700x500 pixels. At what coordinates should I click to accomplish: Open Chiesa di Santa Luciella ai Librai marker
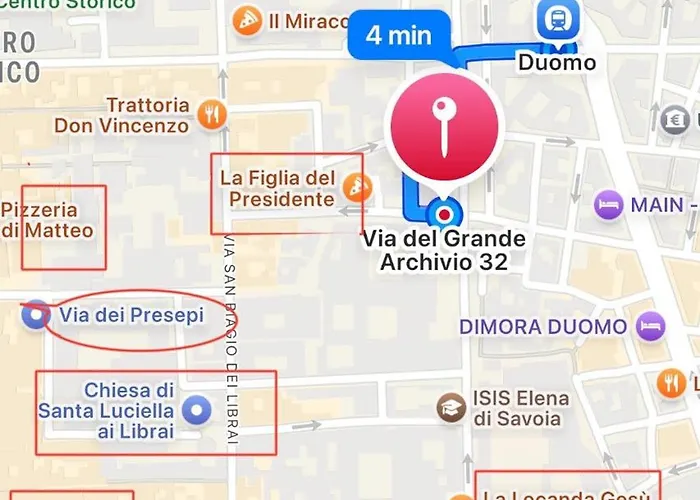tap(198, 409)
